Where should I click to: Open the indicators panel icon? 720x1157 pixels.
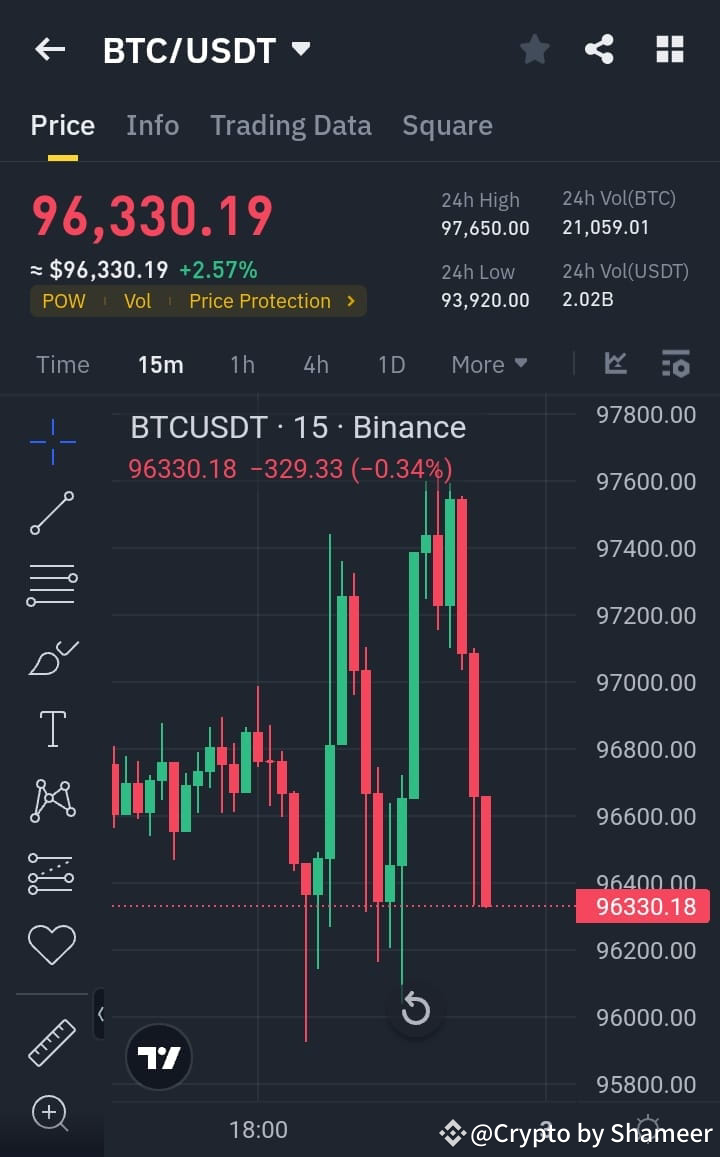615,365
